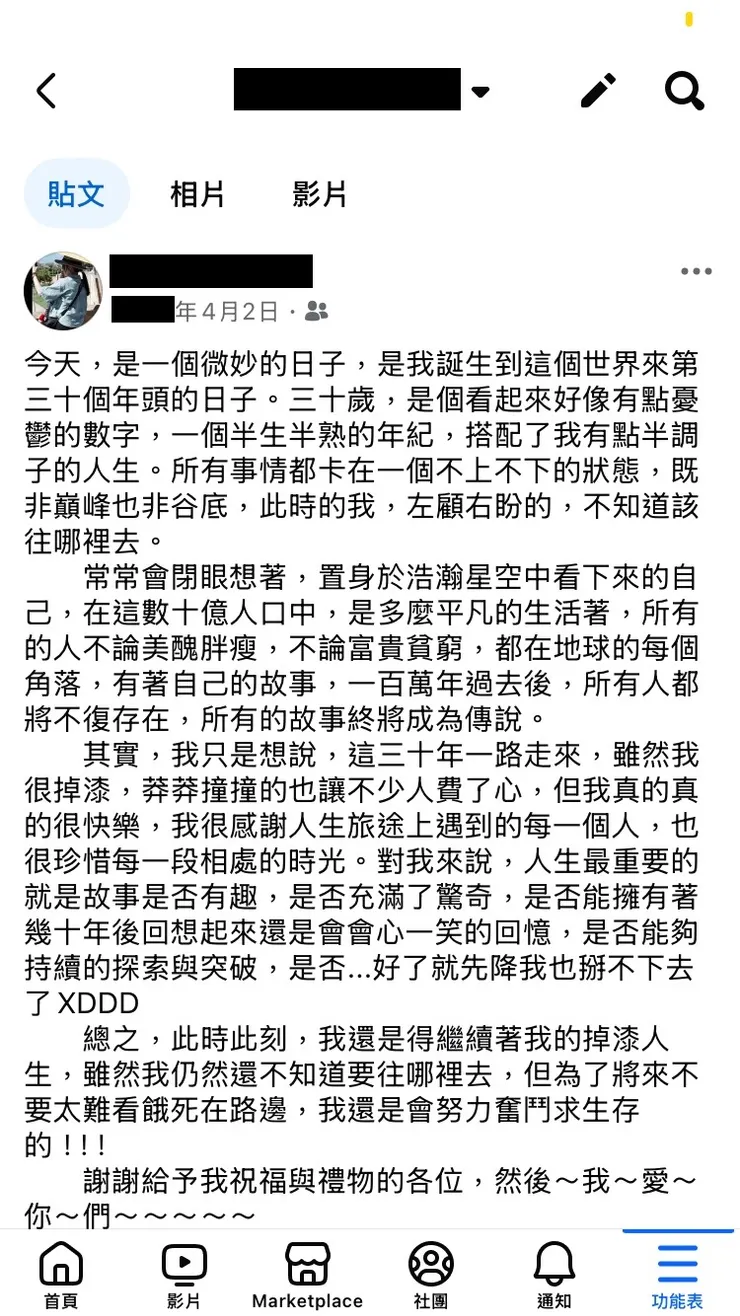740x1316 pixels.
Task: Go to 首頁 in bottom navigation
Action: coord(61,1274)
